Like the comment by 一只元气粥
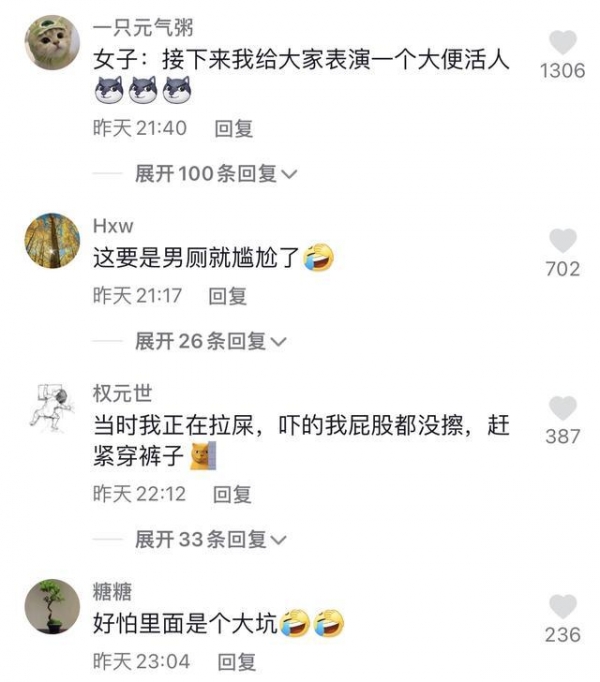The image size is (600, 682). (563, 43)
